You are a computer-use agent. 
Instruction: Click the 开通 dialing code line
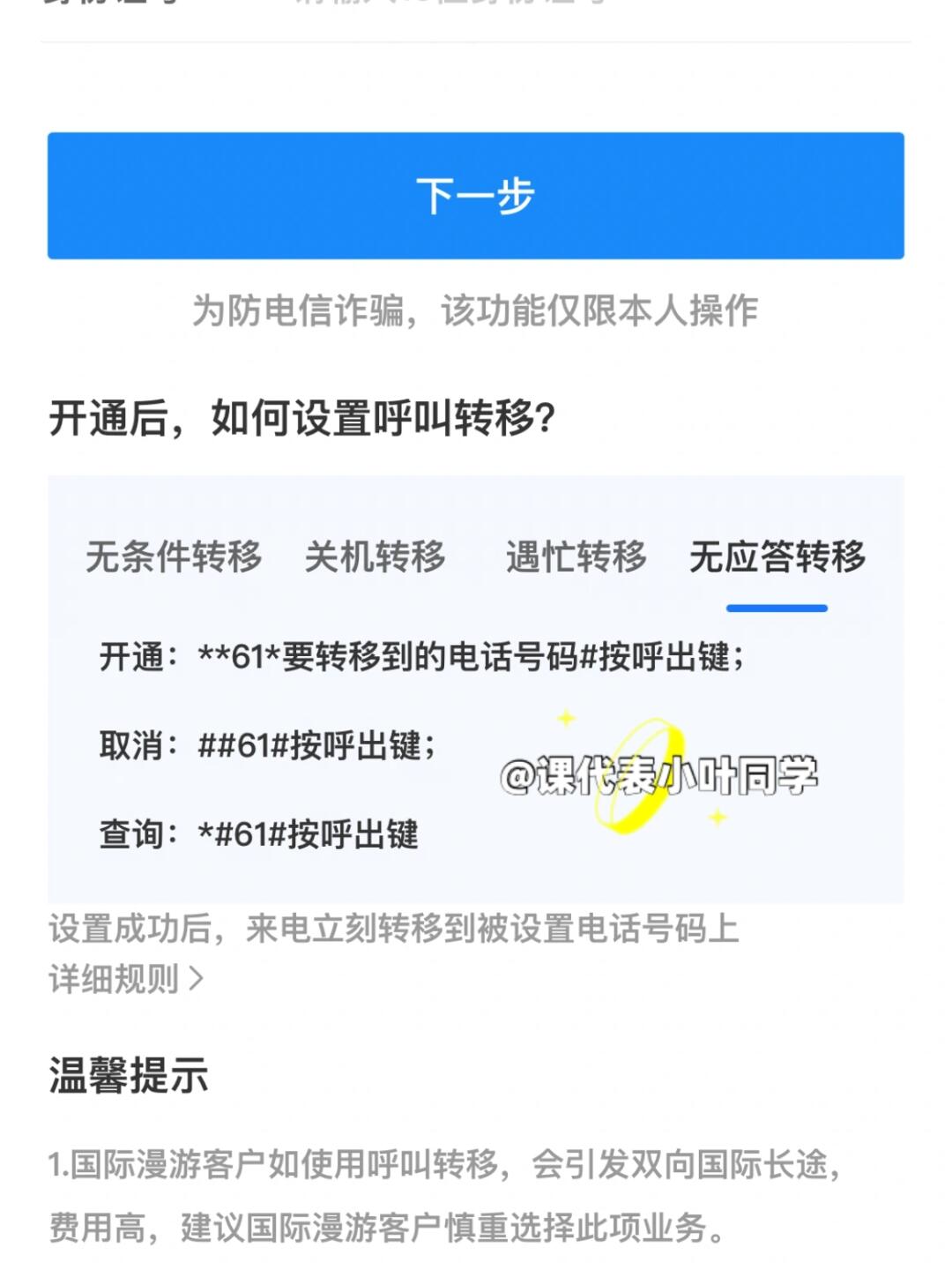point(423,655)
